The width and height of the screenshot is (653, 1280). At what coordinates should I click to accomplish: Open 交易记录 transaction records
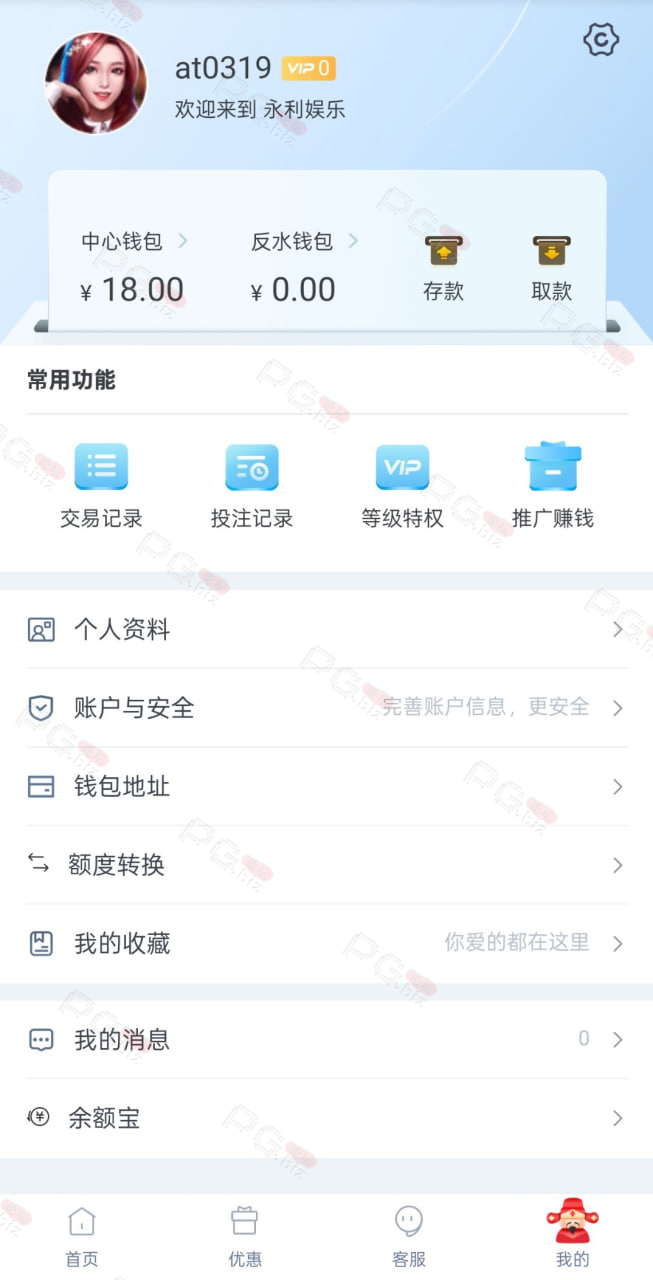tap(101, 486)
